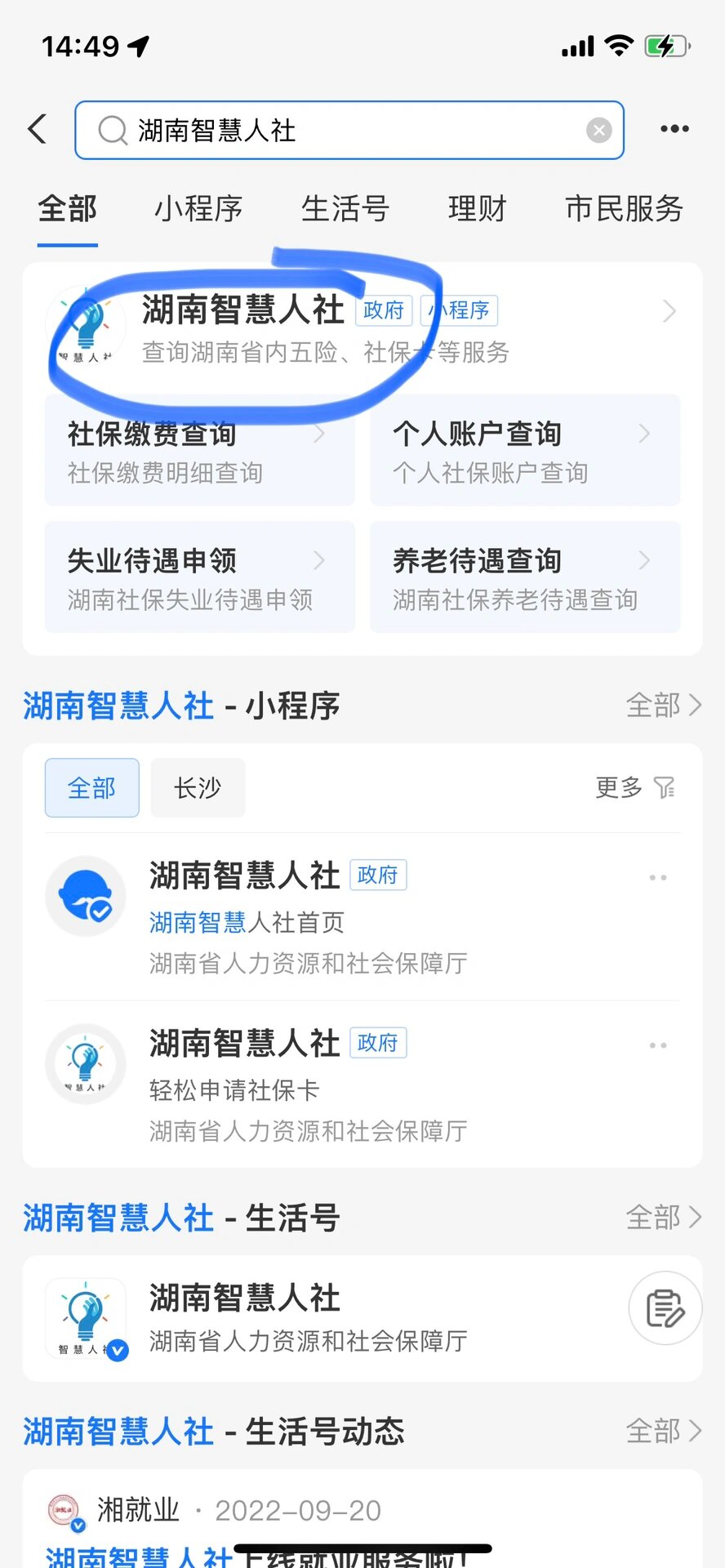Image resolution: width=725 pixels, height=1568 pixels.
Task: Switch to the 小程序 tab
Action: tap(198, 209)
